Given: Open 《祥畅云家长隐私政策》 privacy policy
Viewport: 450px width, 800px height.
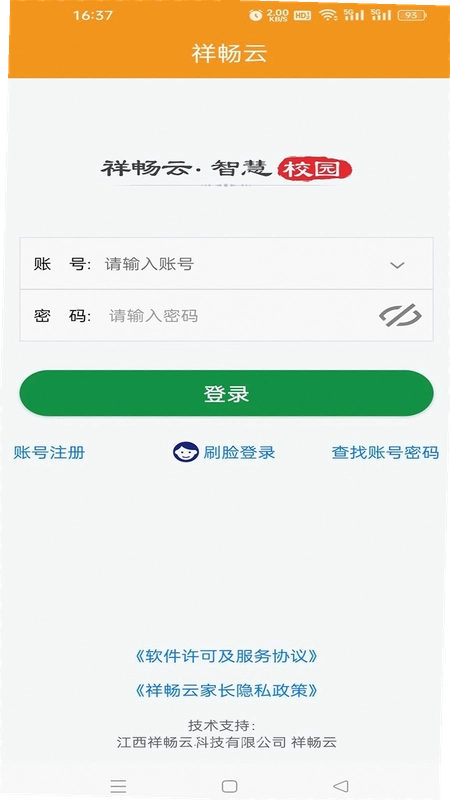Looking at the screenshot, I should (x=226, y=691).
